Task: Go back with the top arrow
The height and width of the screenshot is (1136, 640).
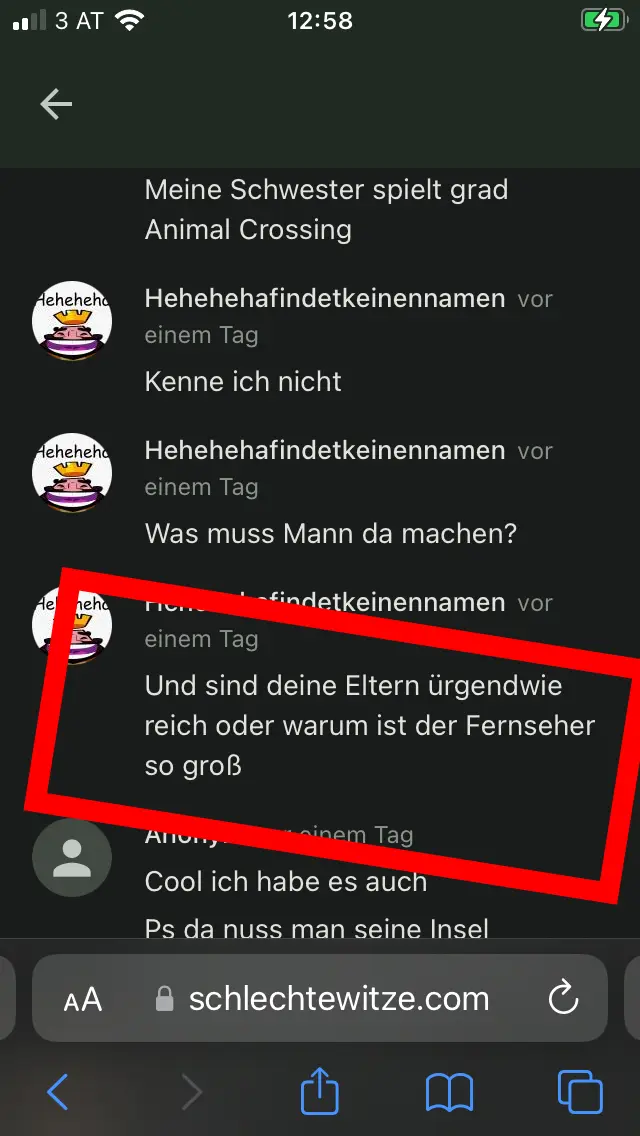Action: [56, 104]
